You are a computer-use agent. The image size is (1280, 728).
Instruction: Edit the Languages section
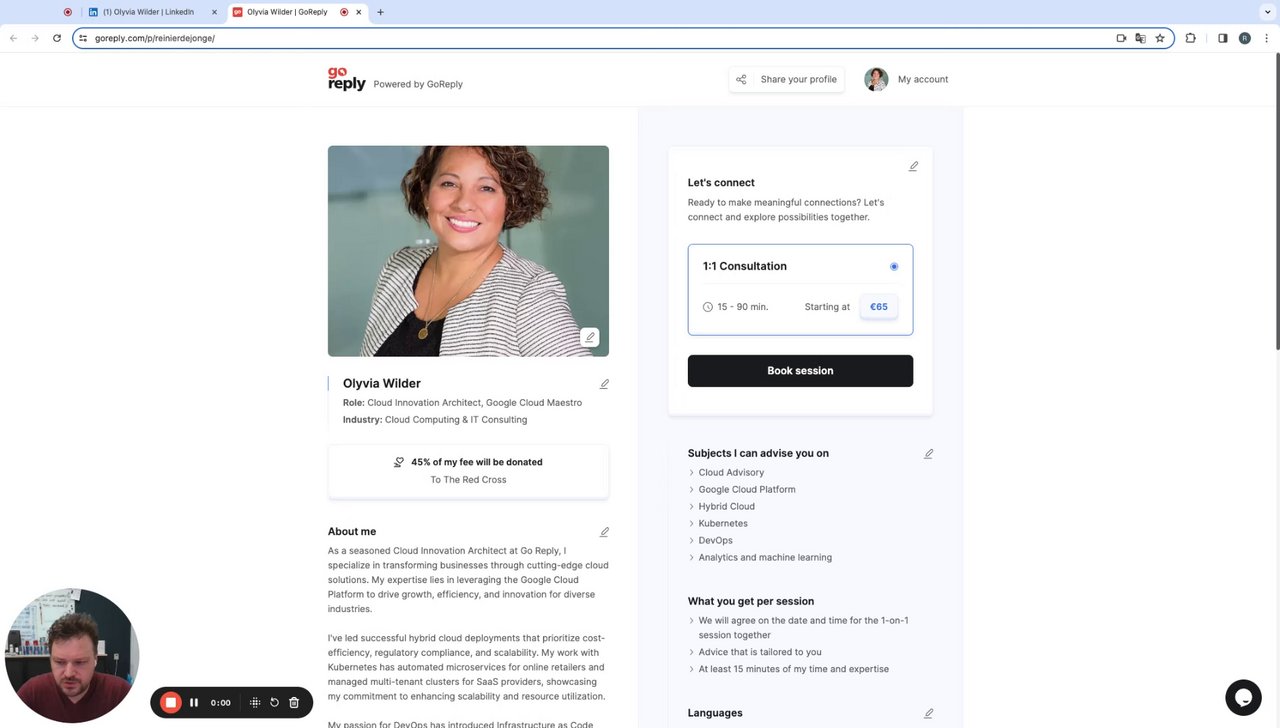928,714
